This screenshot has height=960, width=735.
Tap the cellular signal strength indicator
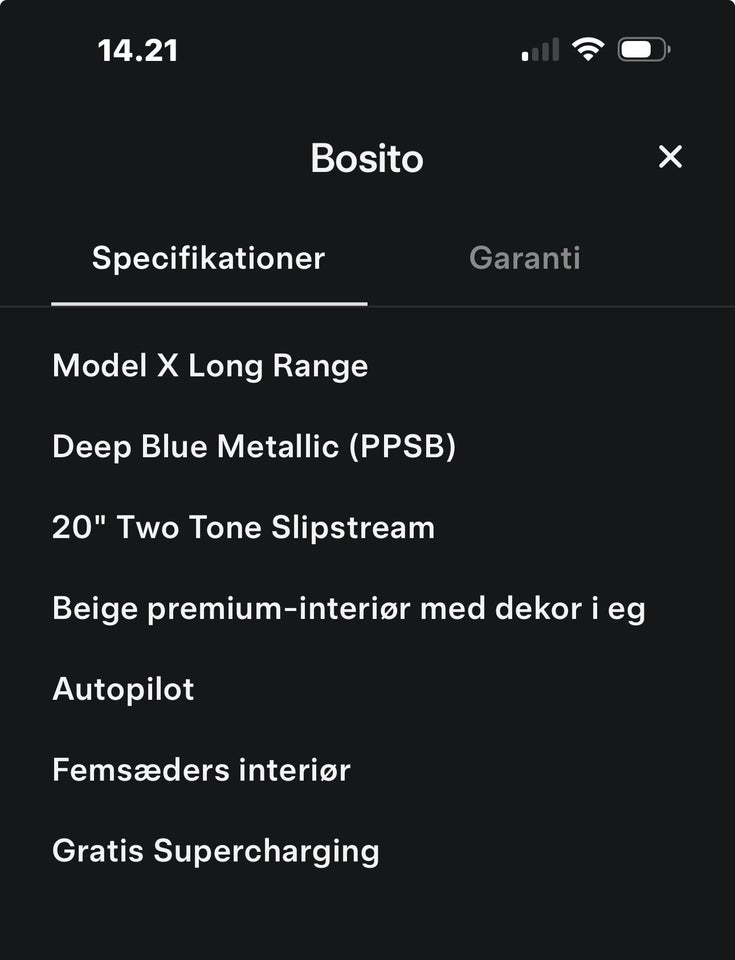coord(539,48)
